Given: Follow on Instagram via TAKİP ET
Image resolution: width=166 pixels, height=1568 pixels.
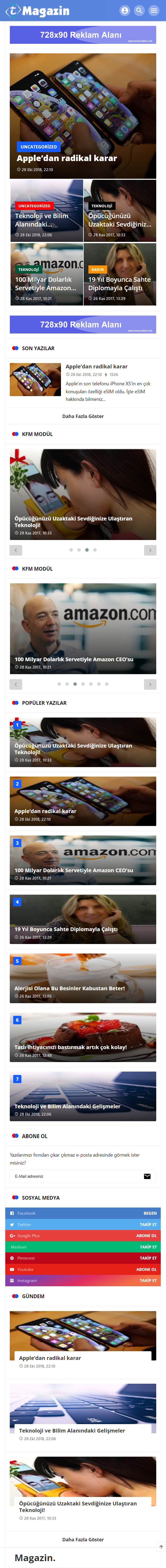Looking at the screenshot, I should tap(148, 1280).
